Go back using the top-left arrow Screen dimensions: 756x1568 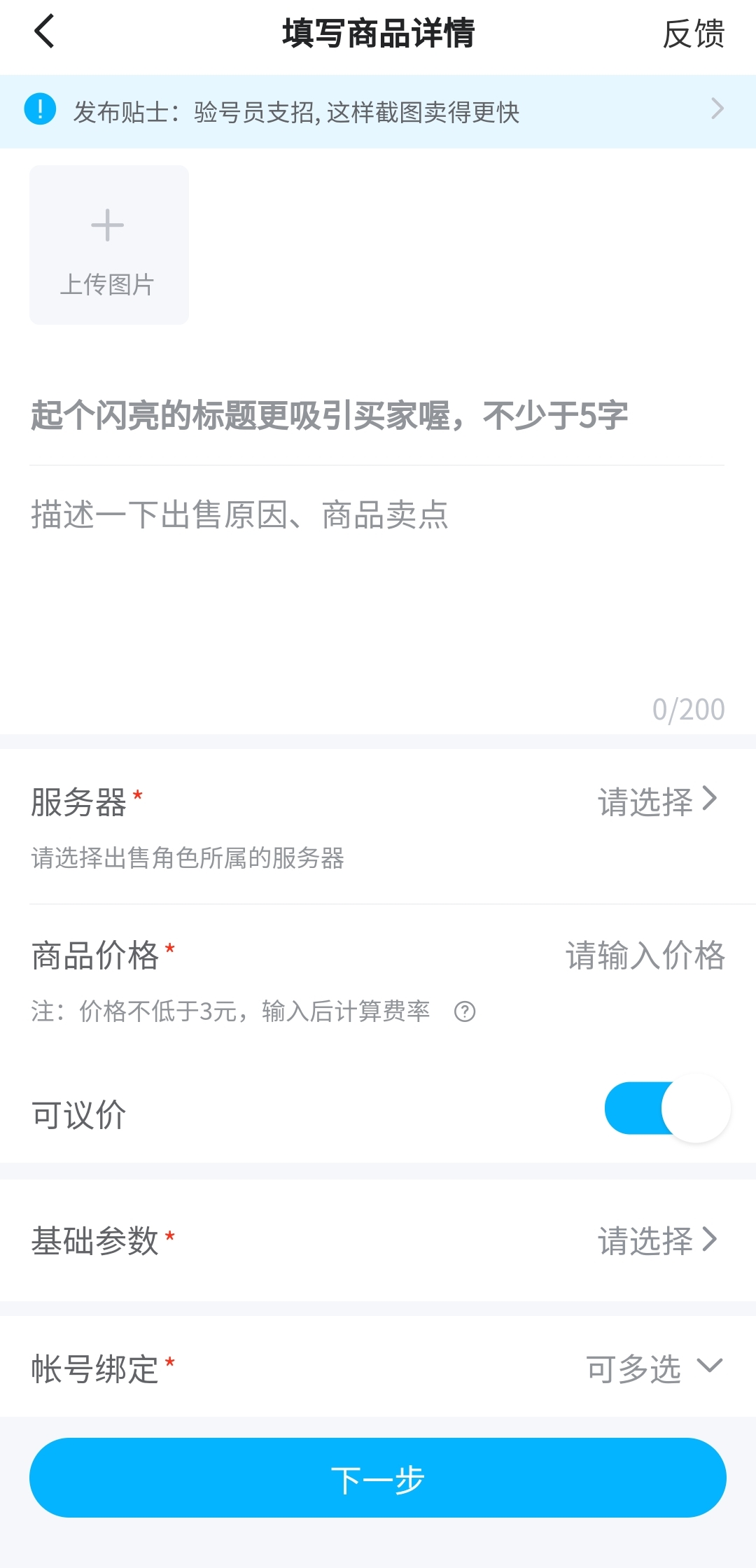coord(44,32)
